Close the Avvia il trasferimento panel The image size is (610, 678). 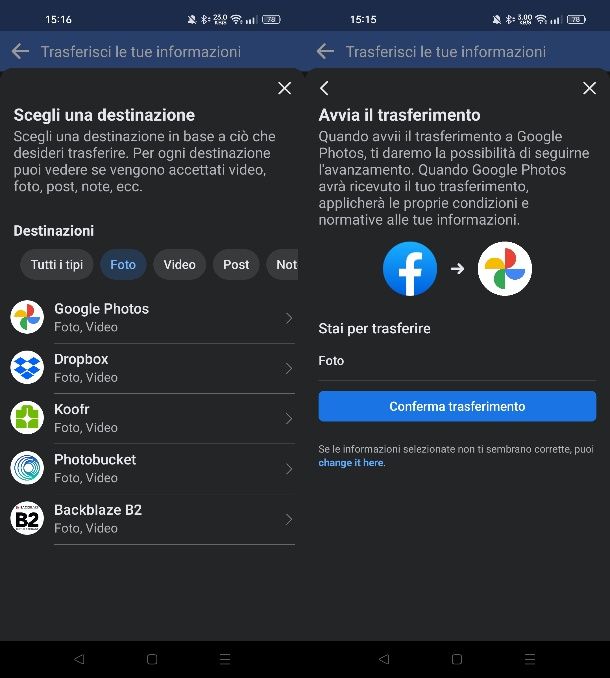589,88
